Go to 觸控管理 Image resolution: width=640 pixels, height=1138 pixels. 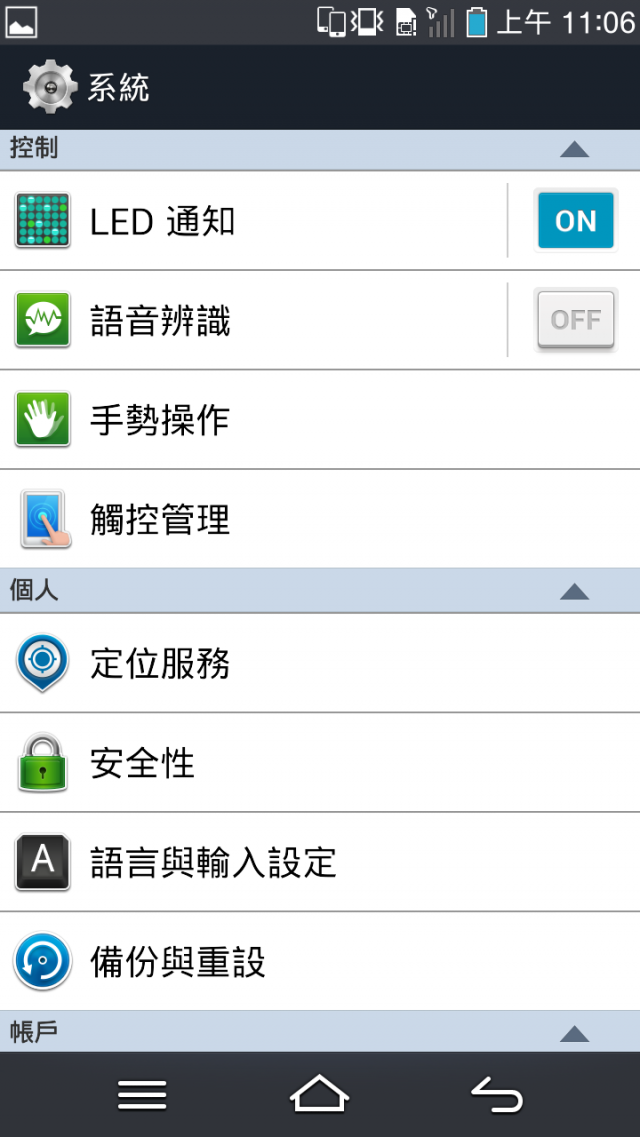click(x=320, y=519)
